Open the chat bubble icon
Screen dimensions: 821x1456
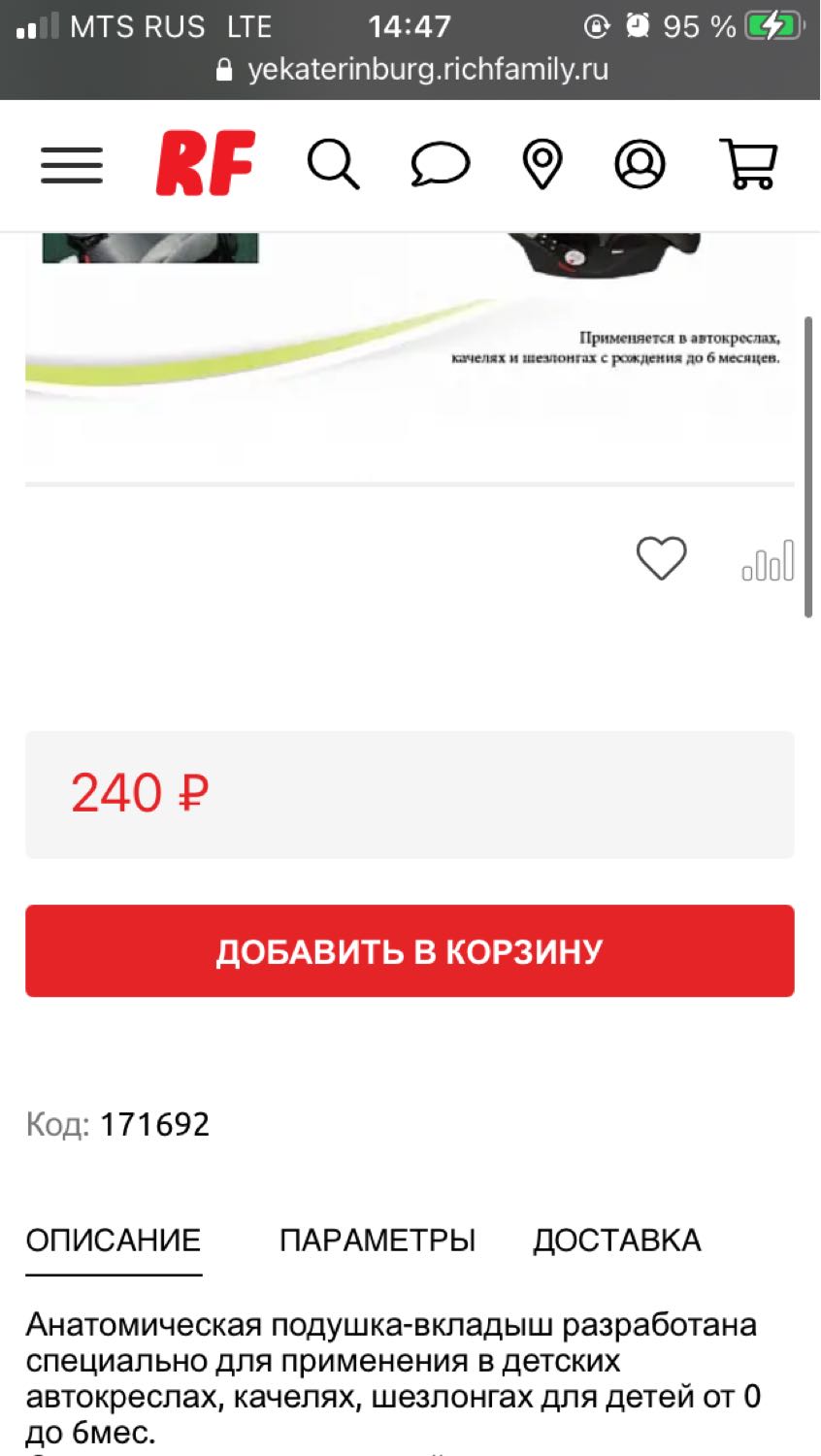(x=441, y=164)
